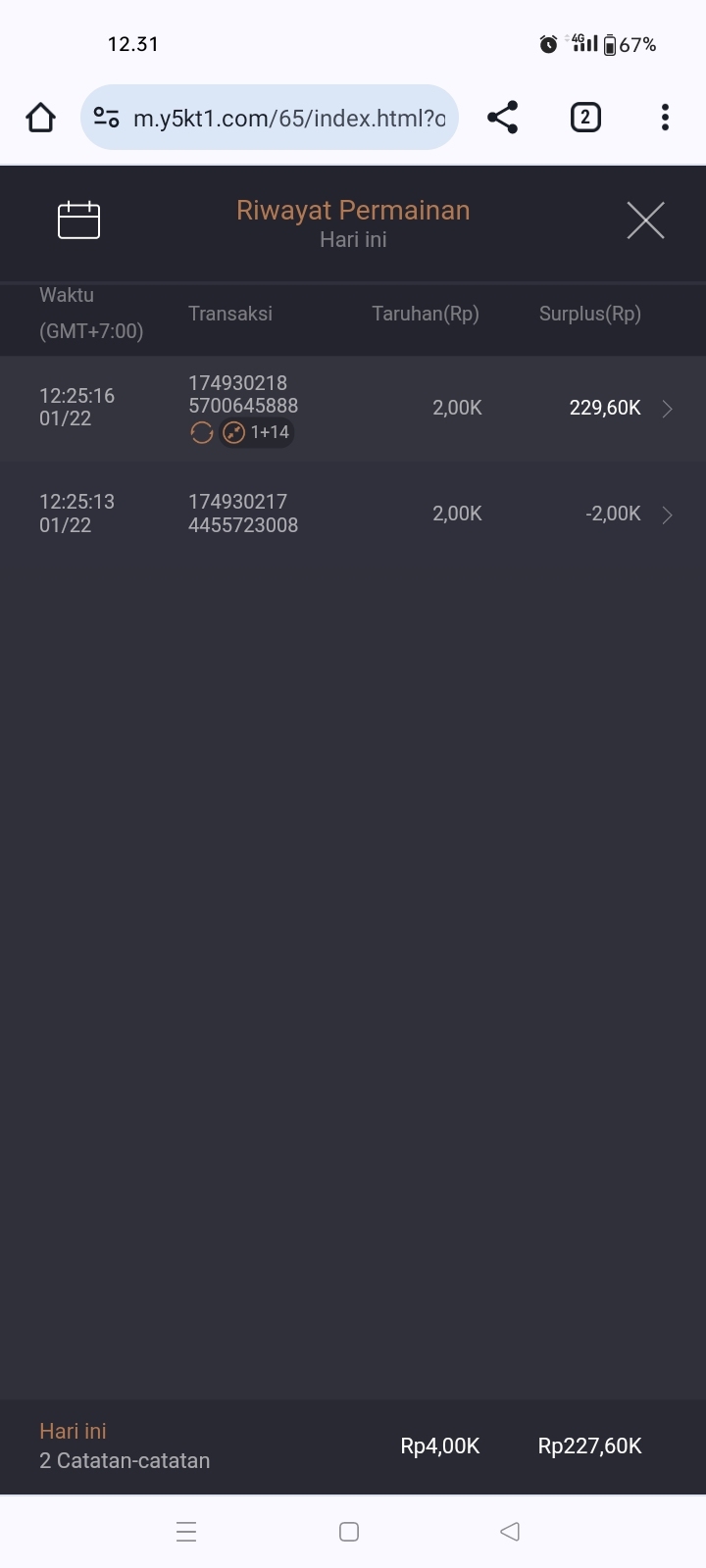The image size is (706, 1568).
Task: Open recent apps from navigation bar
Action: [x=186, y=1532]
